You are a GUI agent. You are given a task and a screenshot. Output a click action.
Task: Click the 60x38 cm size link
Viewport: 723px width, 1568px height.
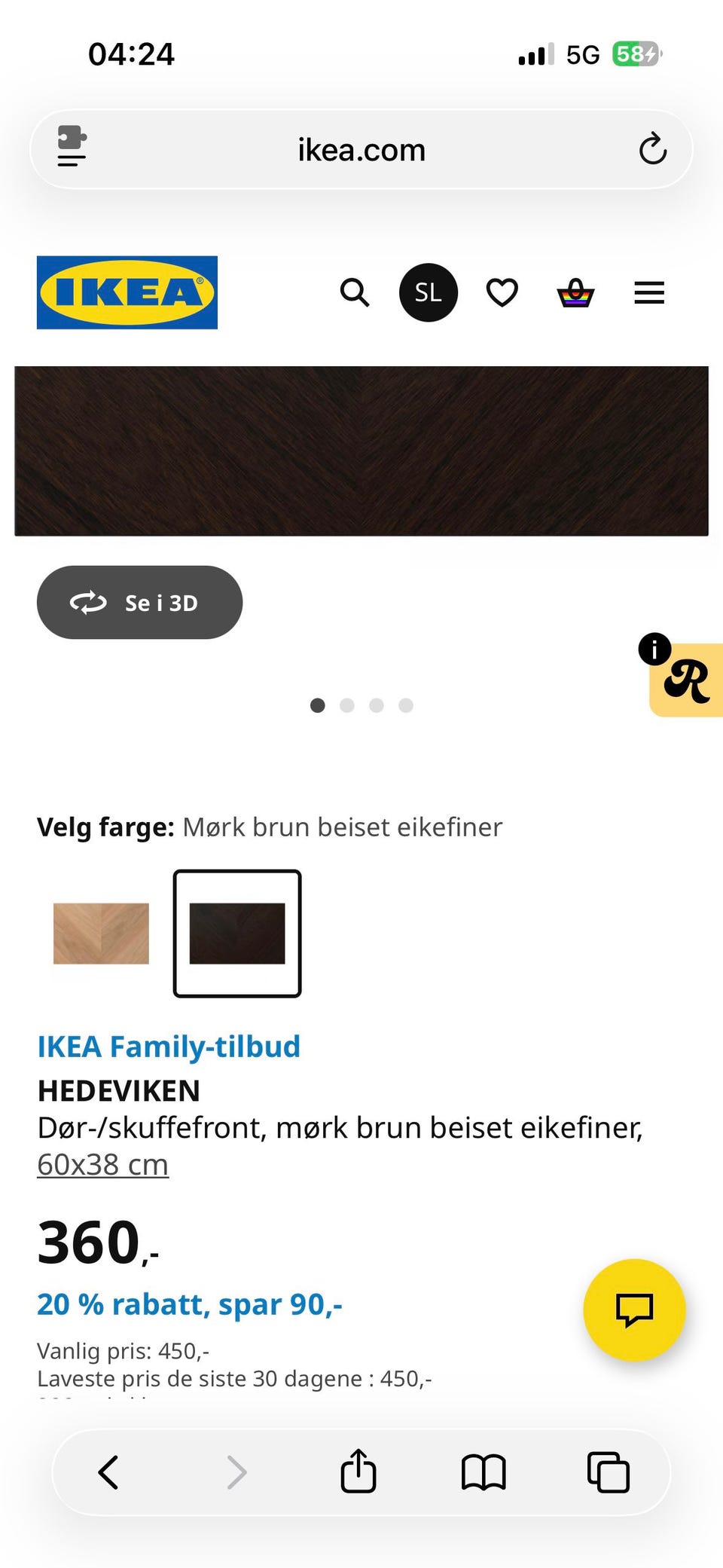[102, 1163]
